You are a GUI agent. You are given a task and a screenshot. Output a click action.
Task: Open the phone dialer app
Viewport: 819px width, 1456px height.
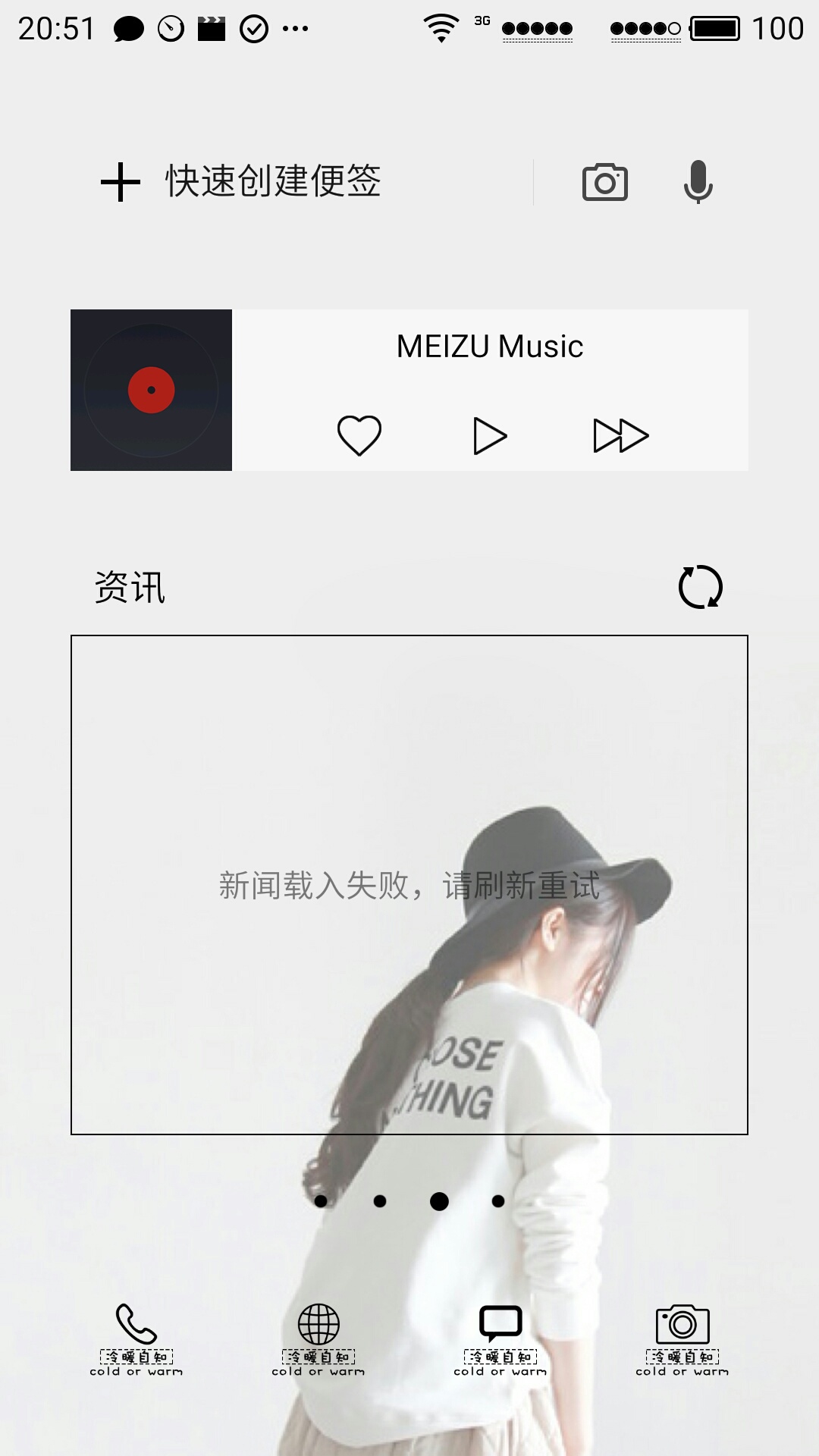(x=136, y=1336)
